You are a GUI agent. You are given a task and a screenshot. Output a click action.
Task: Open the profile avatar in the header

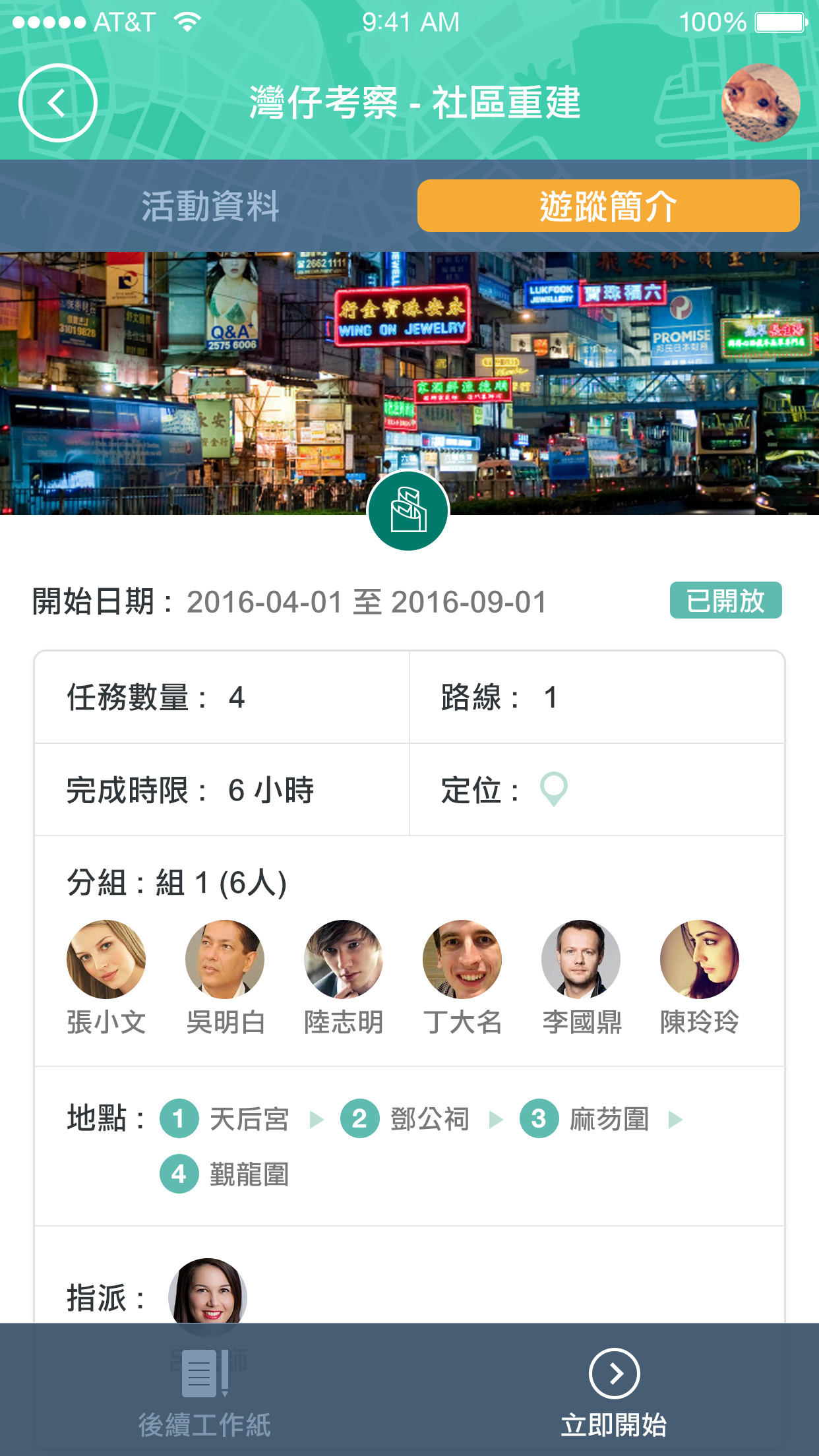point(760,103)
